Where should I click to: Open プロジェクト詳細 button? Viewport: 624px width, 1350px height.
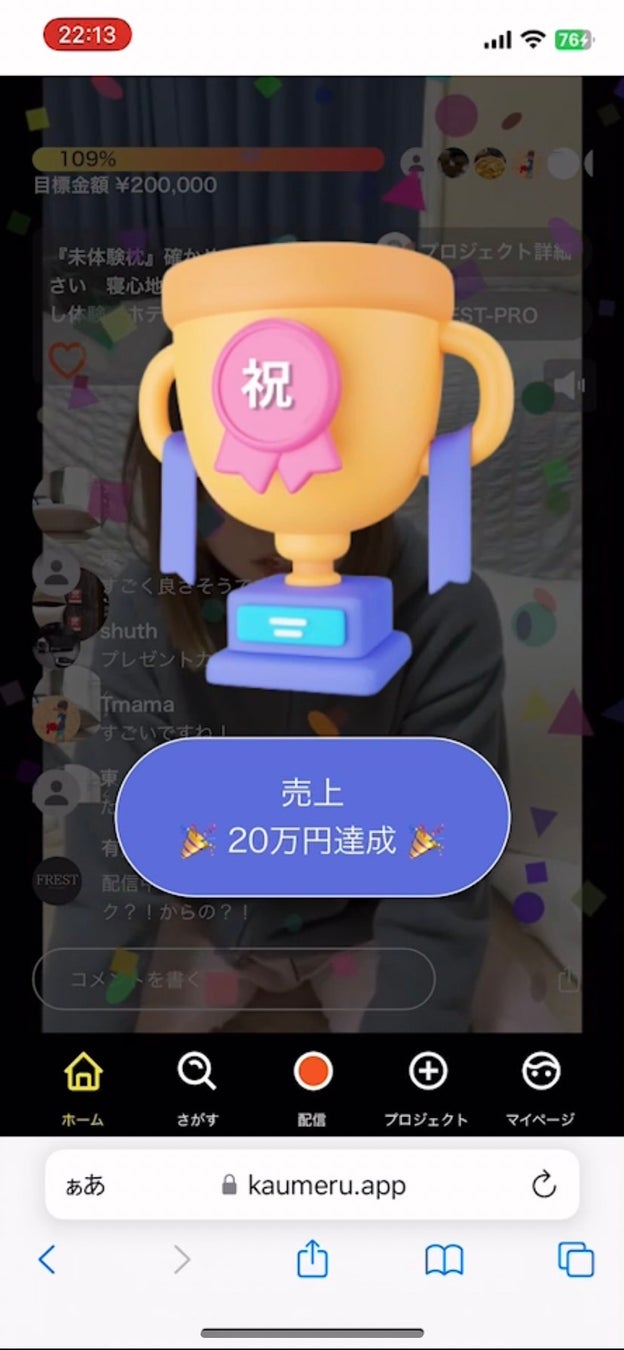coord(485,251)
